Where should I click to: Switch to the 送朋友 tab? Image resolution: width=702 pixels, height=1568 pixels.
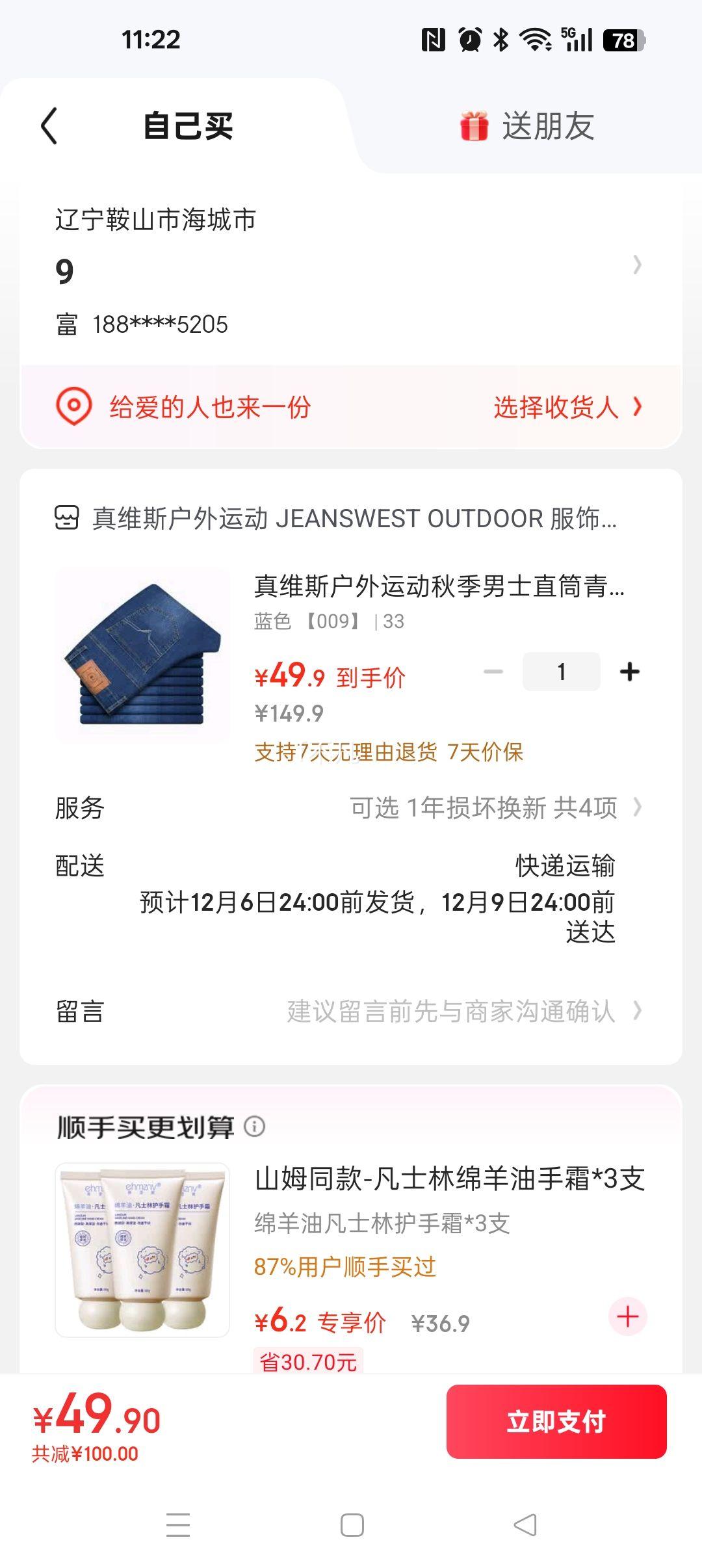pos(549,127)
